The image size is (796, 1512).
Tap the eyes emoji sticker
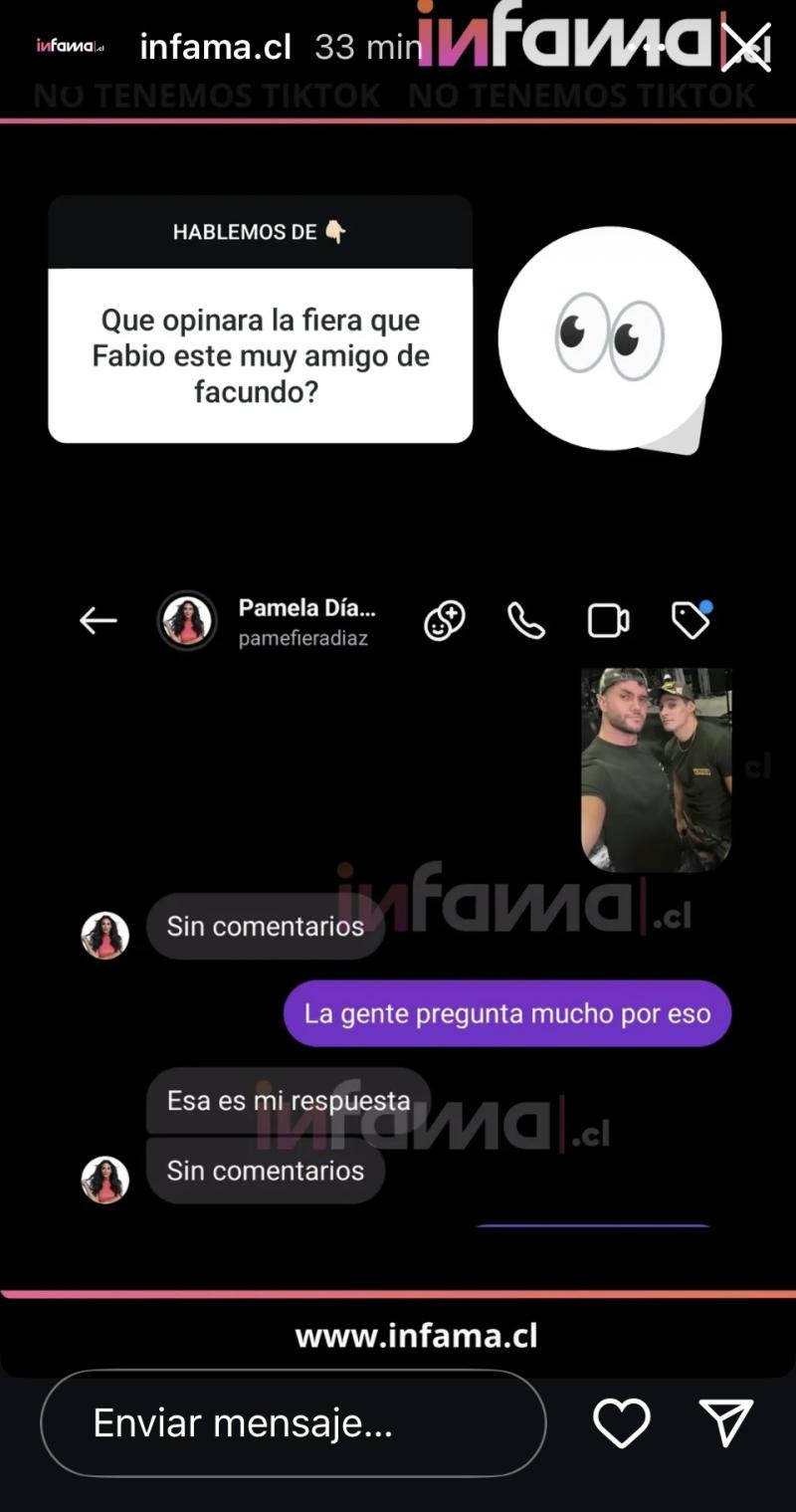click(x=610, y=338)
